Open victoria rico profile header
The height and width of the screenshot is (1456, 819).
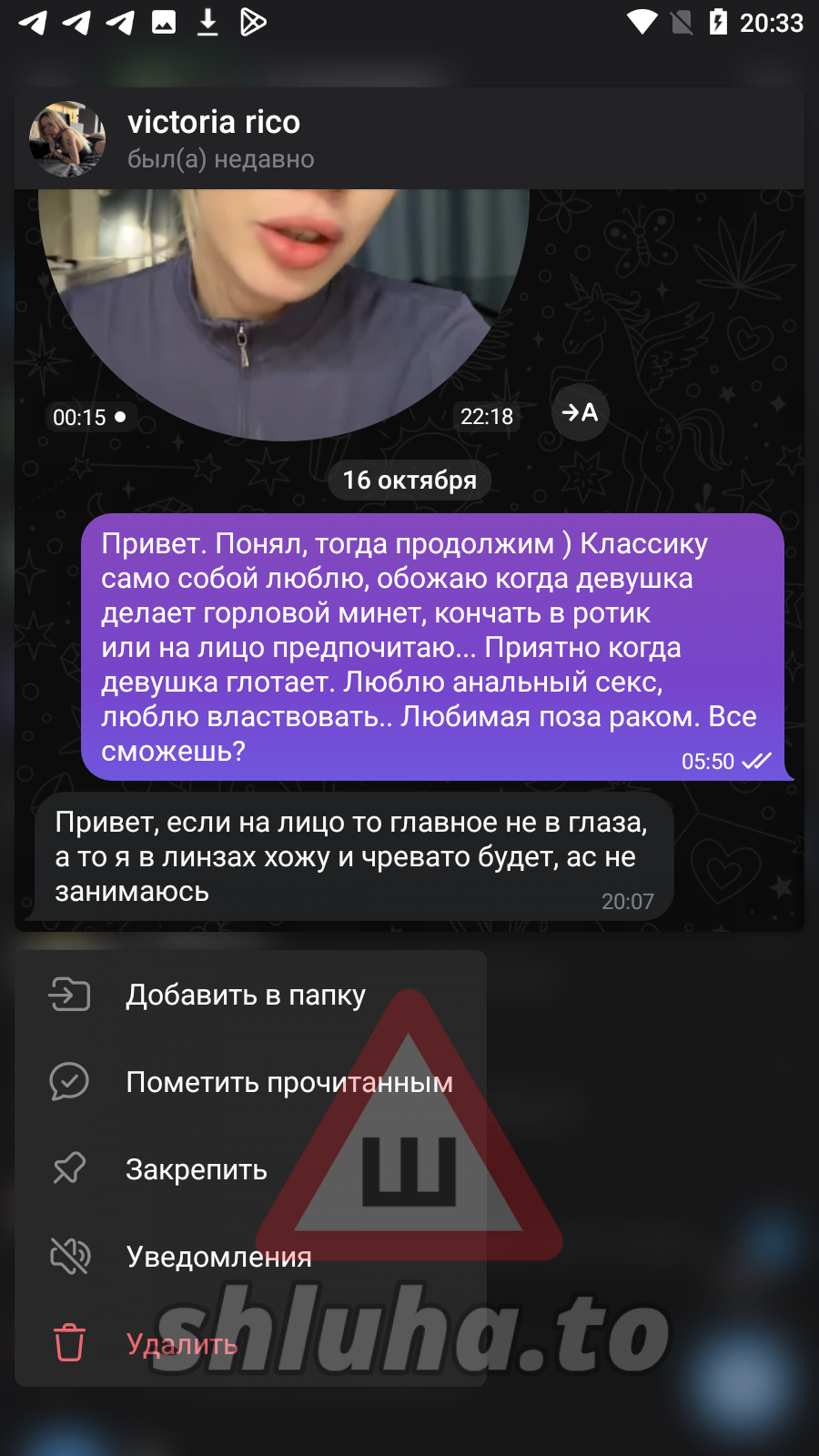click(214, 138)
